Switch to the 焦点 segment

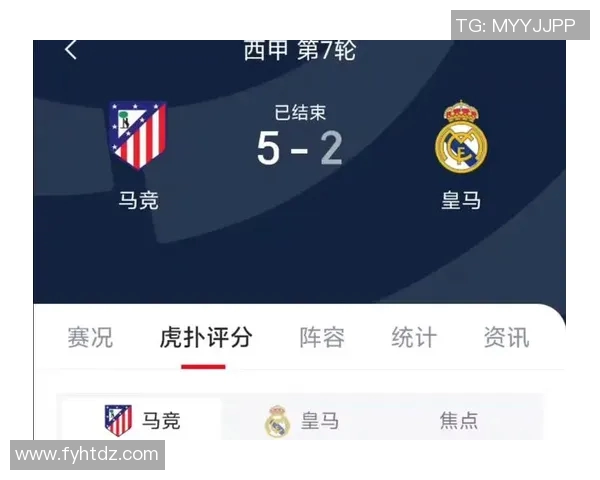(x=459, y=421)
